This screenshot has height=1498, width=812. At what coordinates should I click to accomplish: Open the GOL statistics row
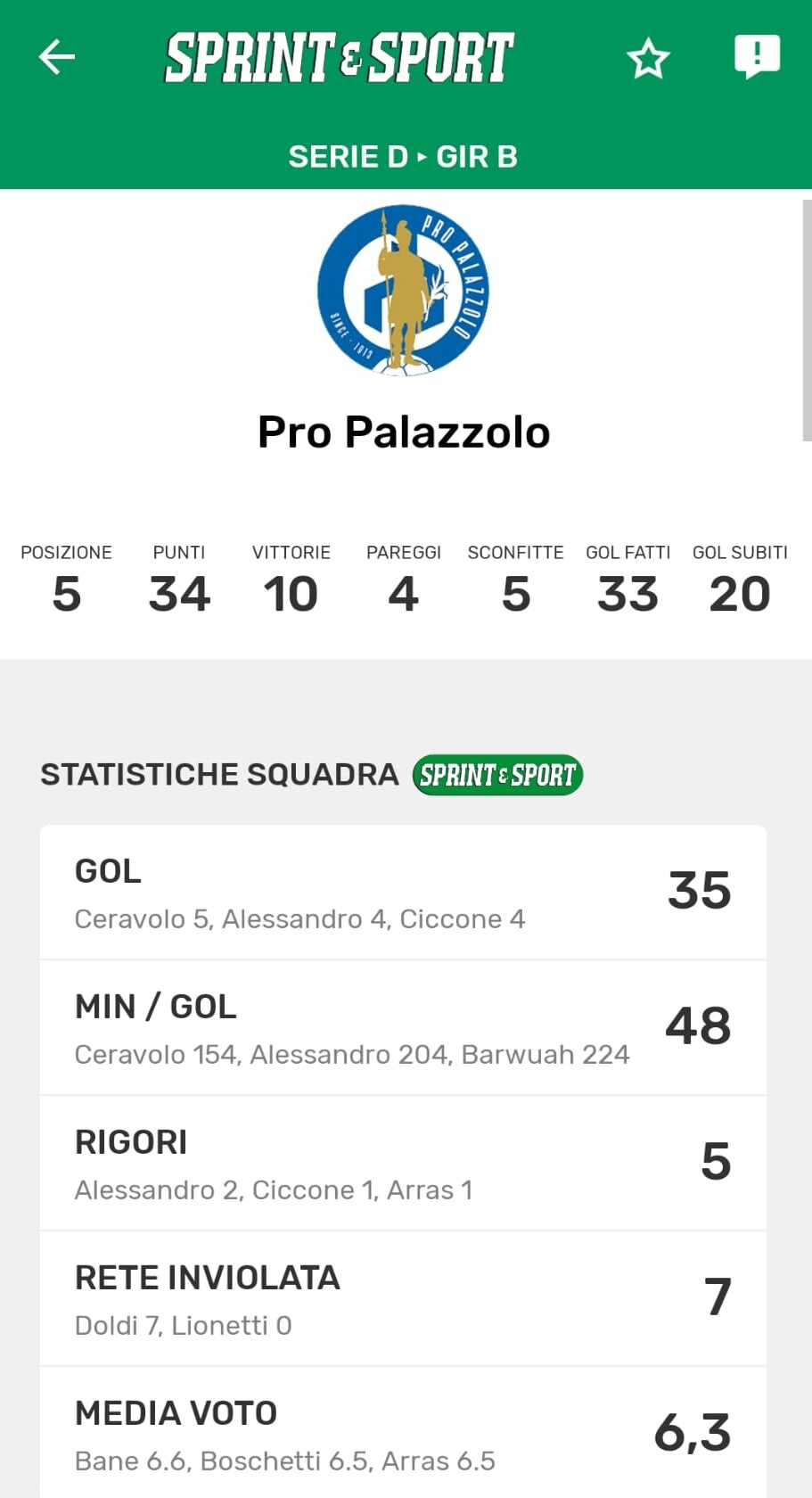[403, 893]
